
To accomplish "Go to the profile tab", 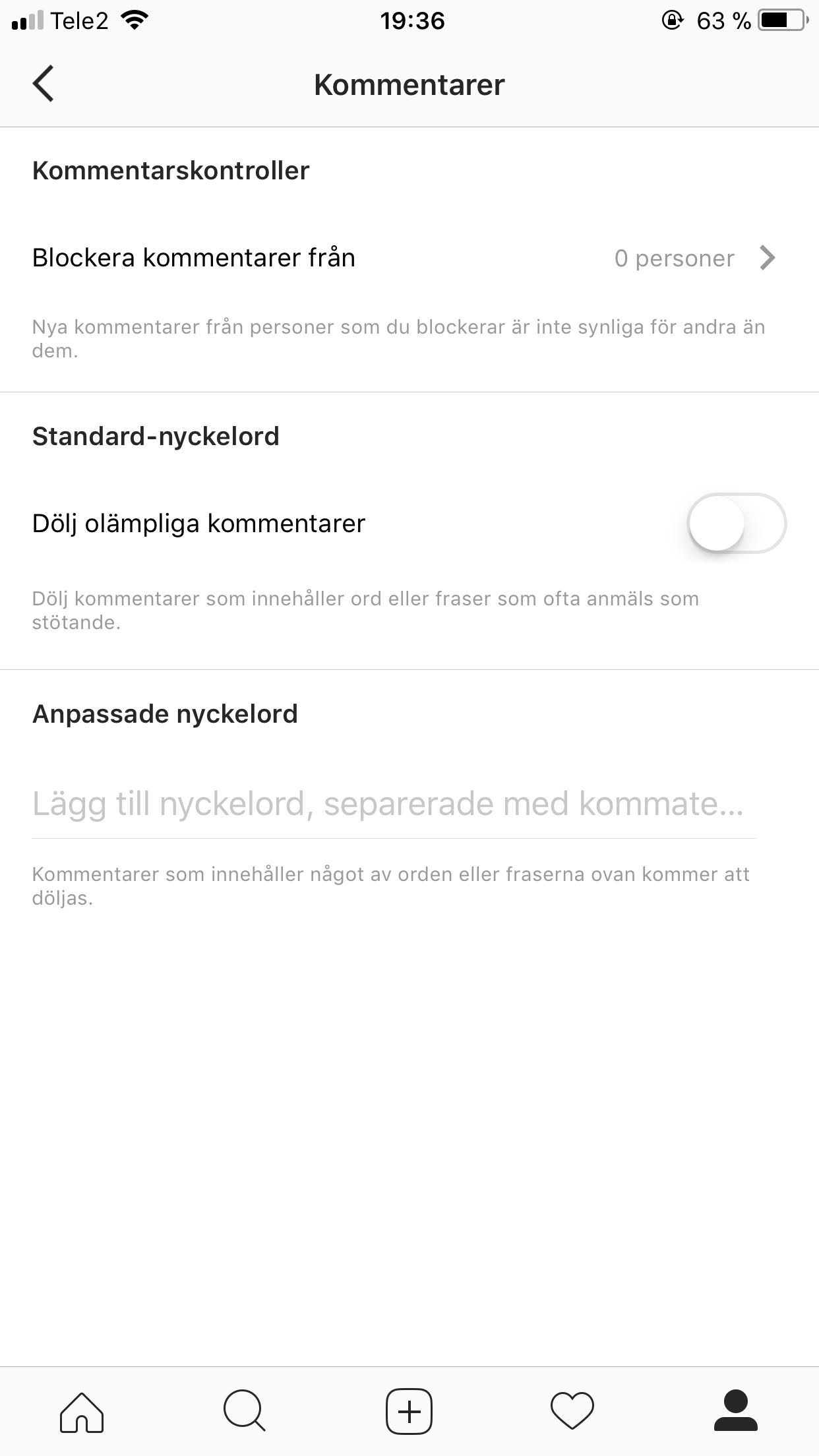I will [736, 1410].
